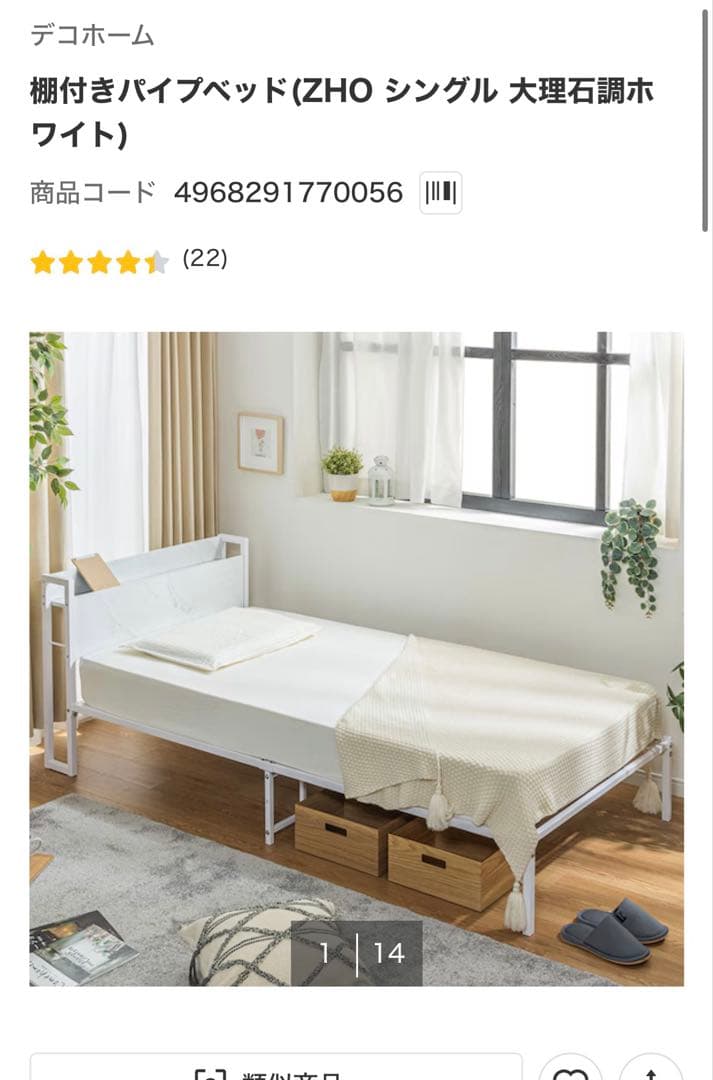Open the 22 customer reviews
713x1080 pixels.
[x=205, y=259]
